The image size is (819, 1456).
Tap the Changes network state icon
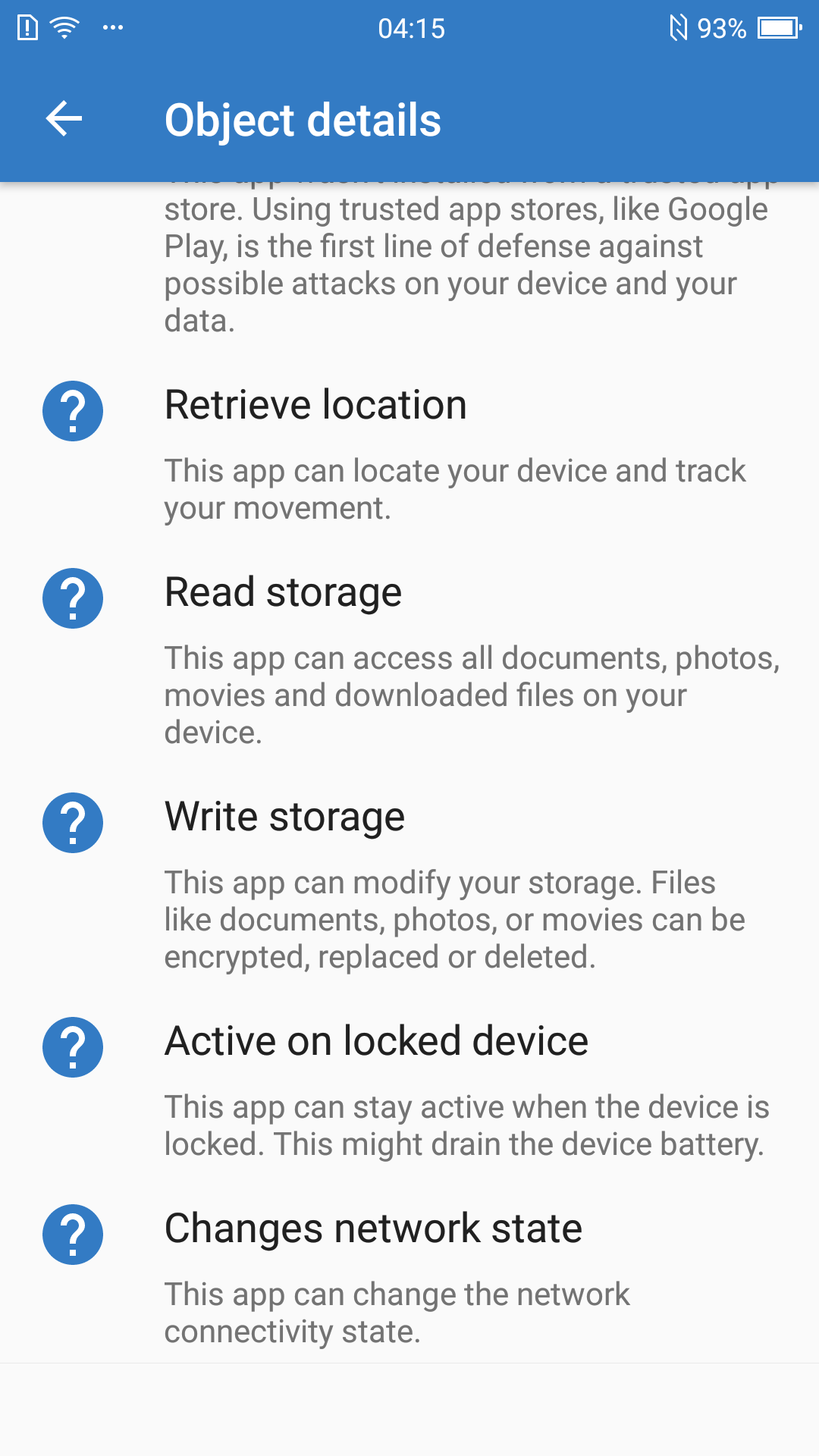(x=73, y=1235)
